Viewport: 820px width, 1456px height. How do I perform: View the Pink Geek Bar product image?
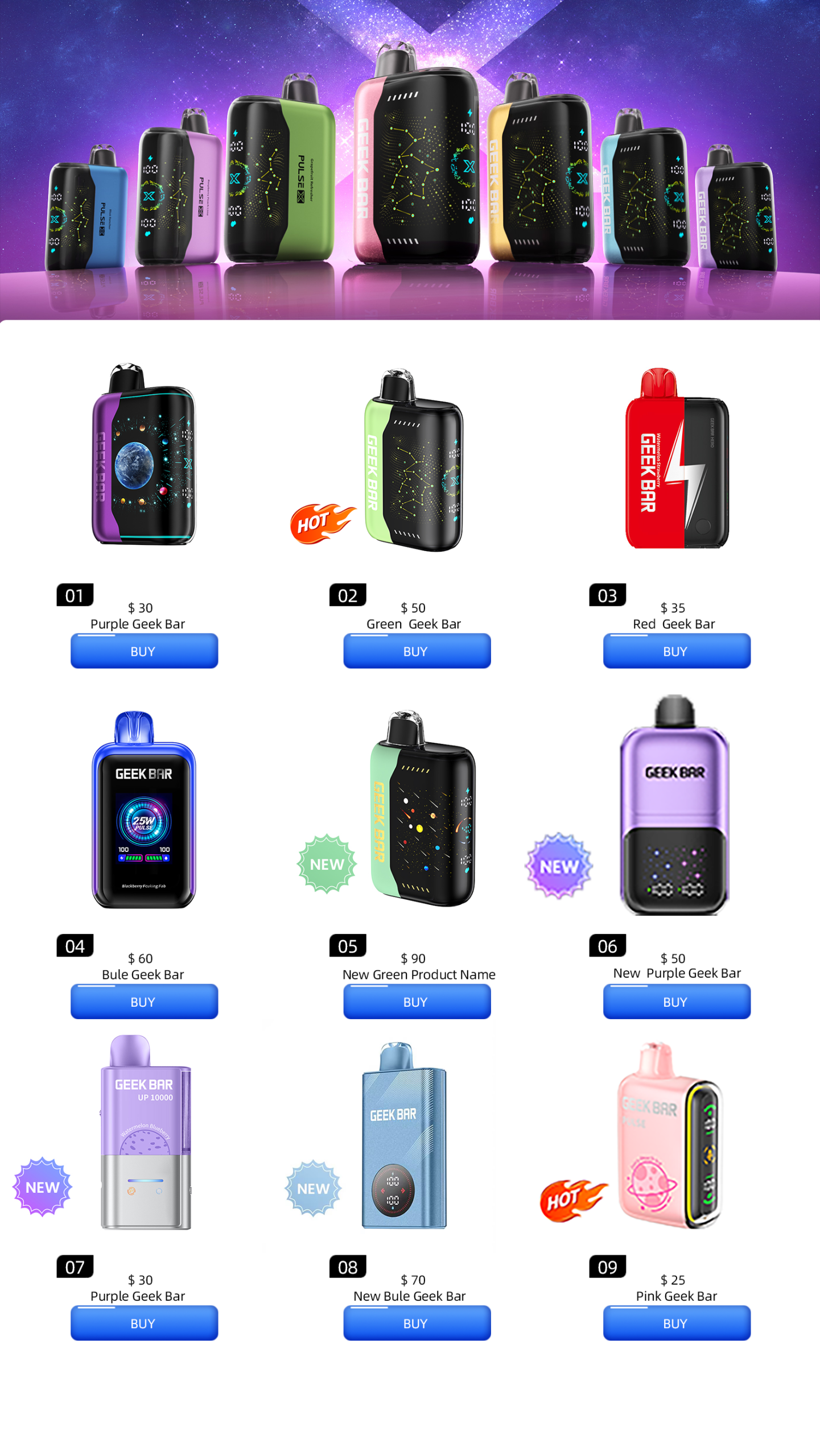[x=669, y=1135]
